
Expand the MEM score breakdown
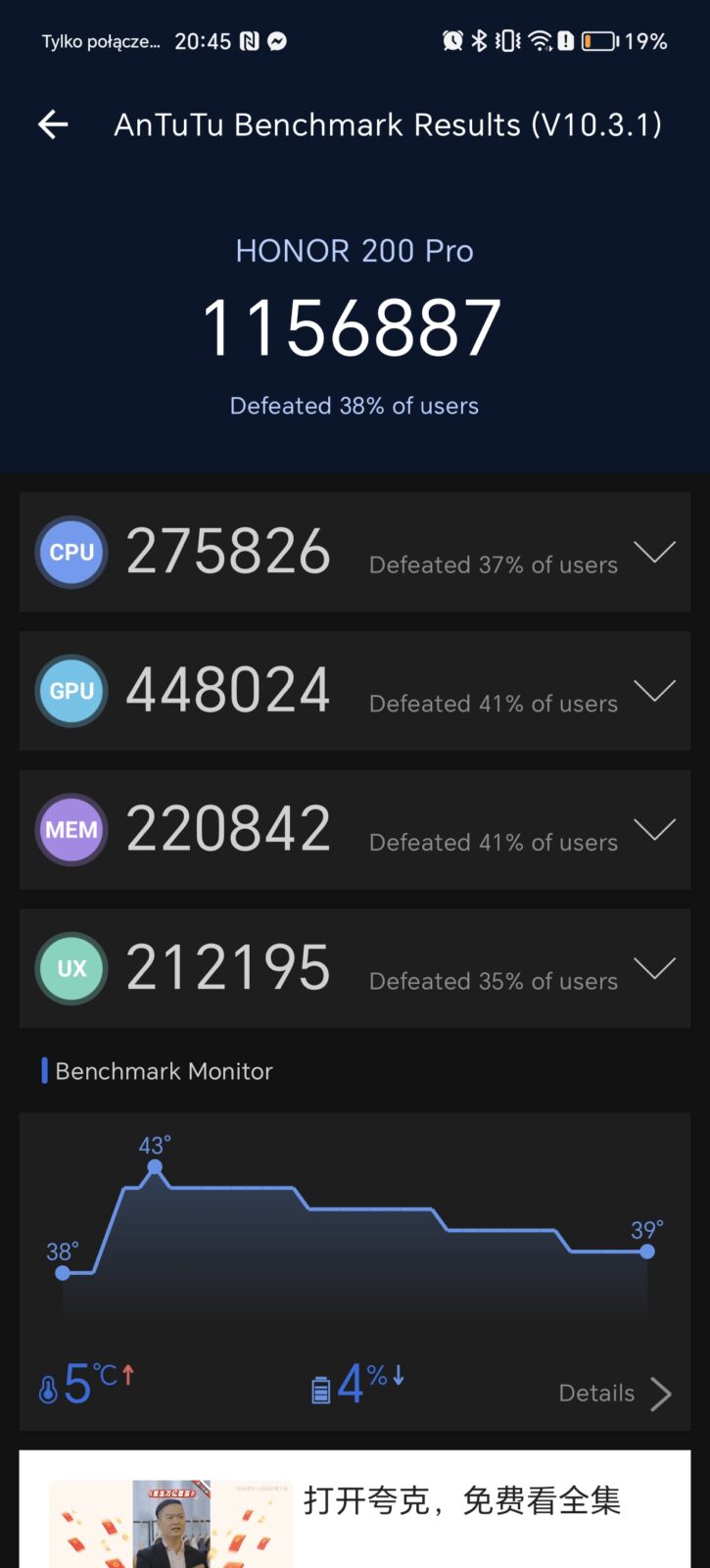[654, 830]
